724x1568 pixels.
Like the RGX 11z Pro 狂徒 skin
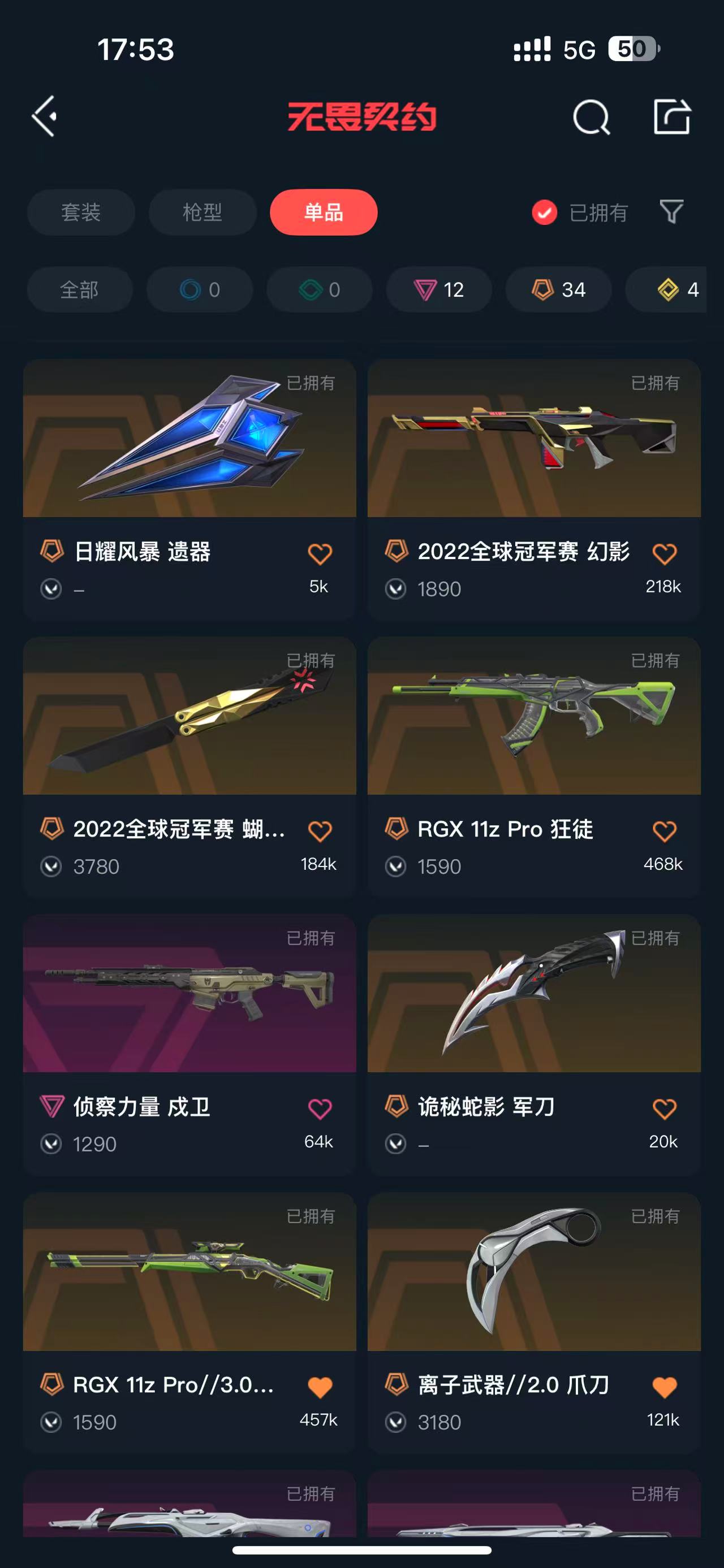(663, 830)
